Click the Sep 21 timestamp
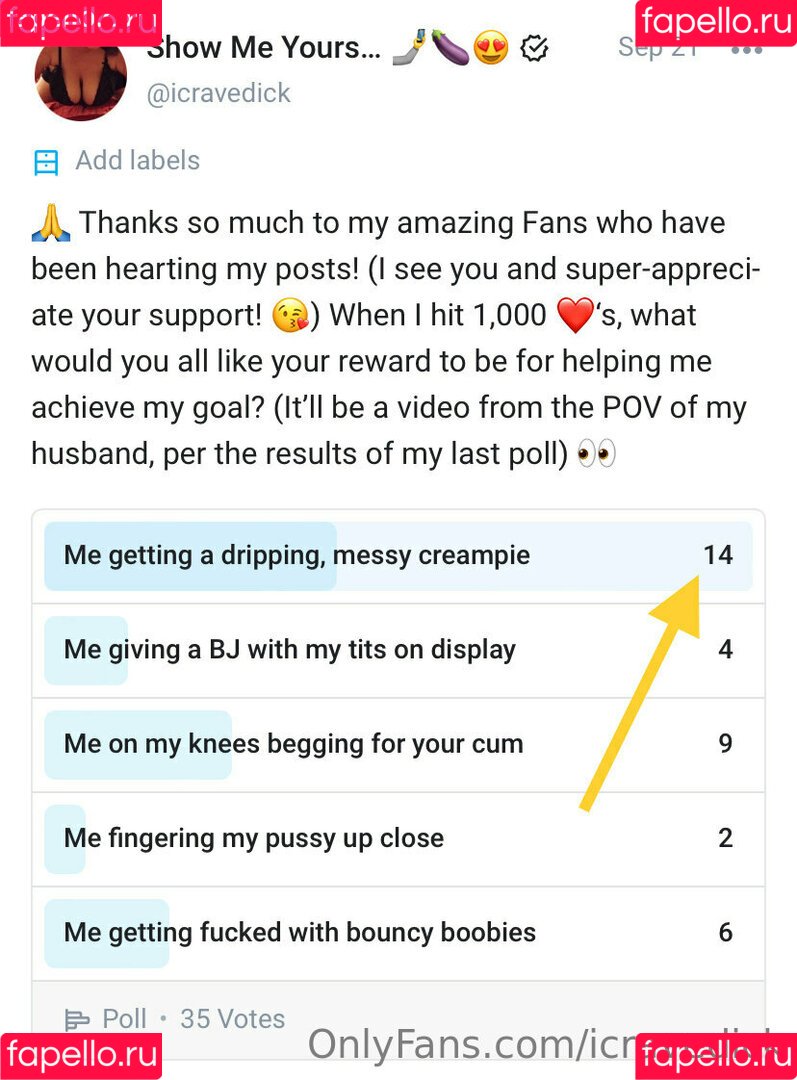The width and height of the screenshot is (797, 1080). click(x=657, y=48)
